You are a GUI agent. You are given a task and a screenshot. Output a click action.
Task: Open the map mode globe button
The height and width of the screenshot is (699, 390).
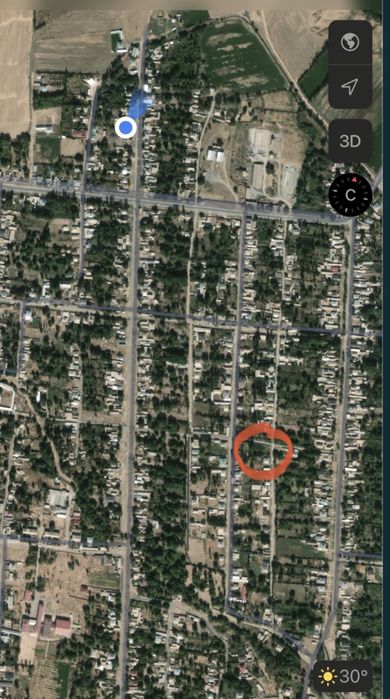350,43
